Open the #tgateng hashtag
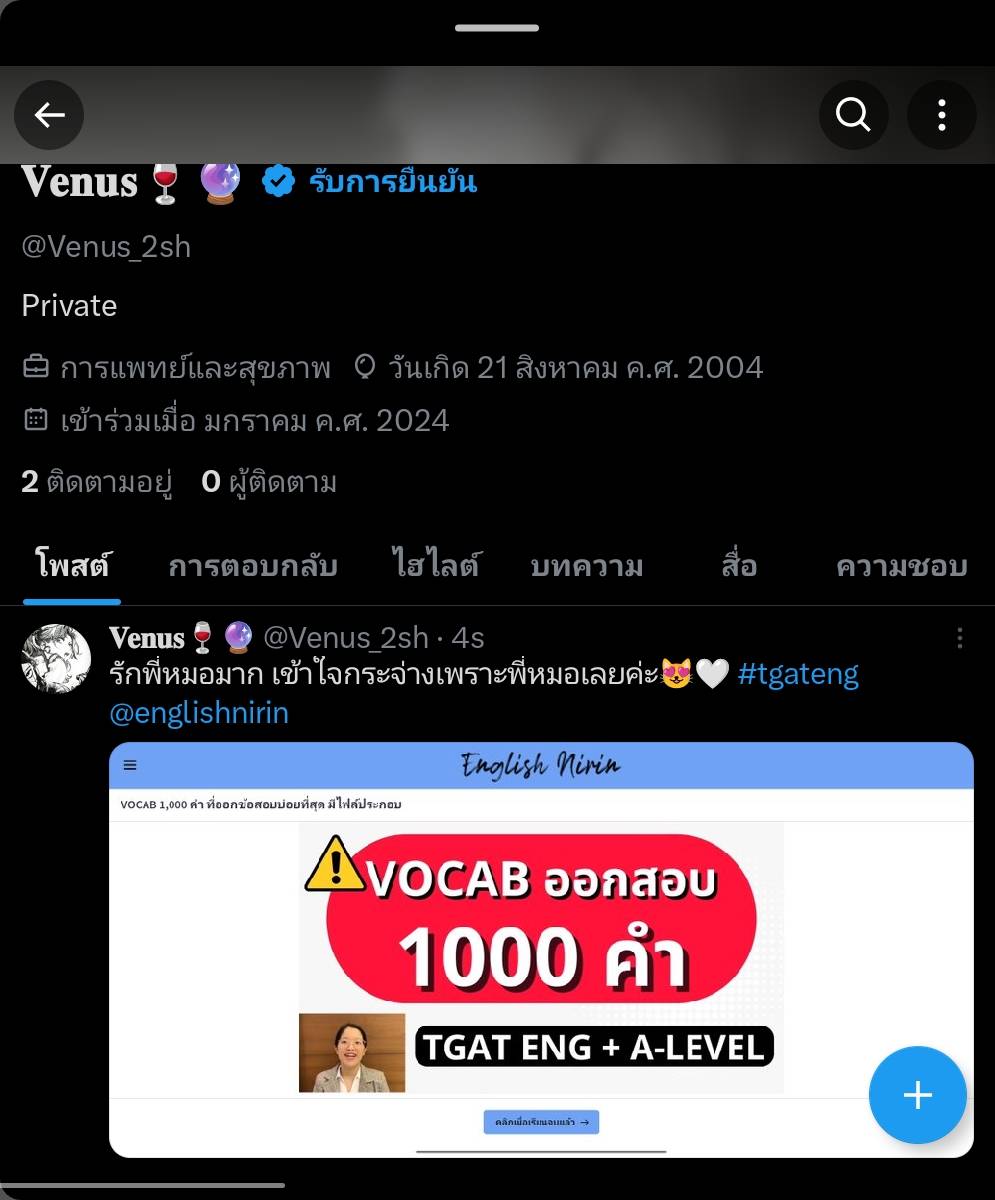 [798, 675]
